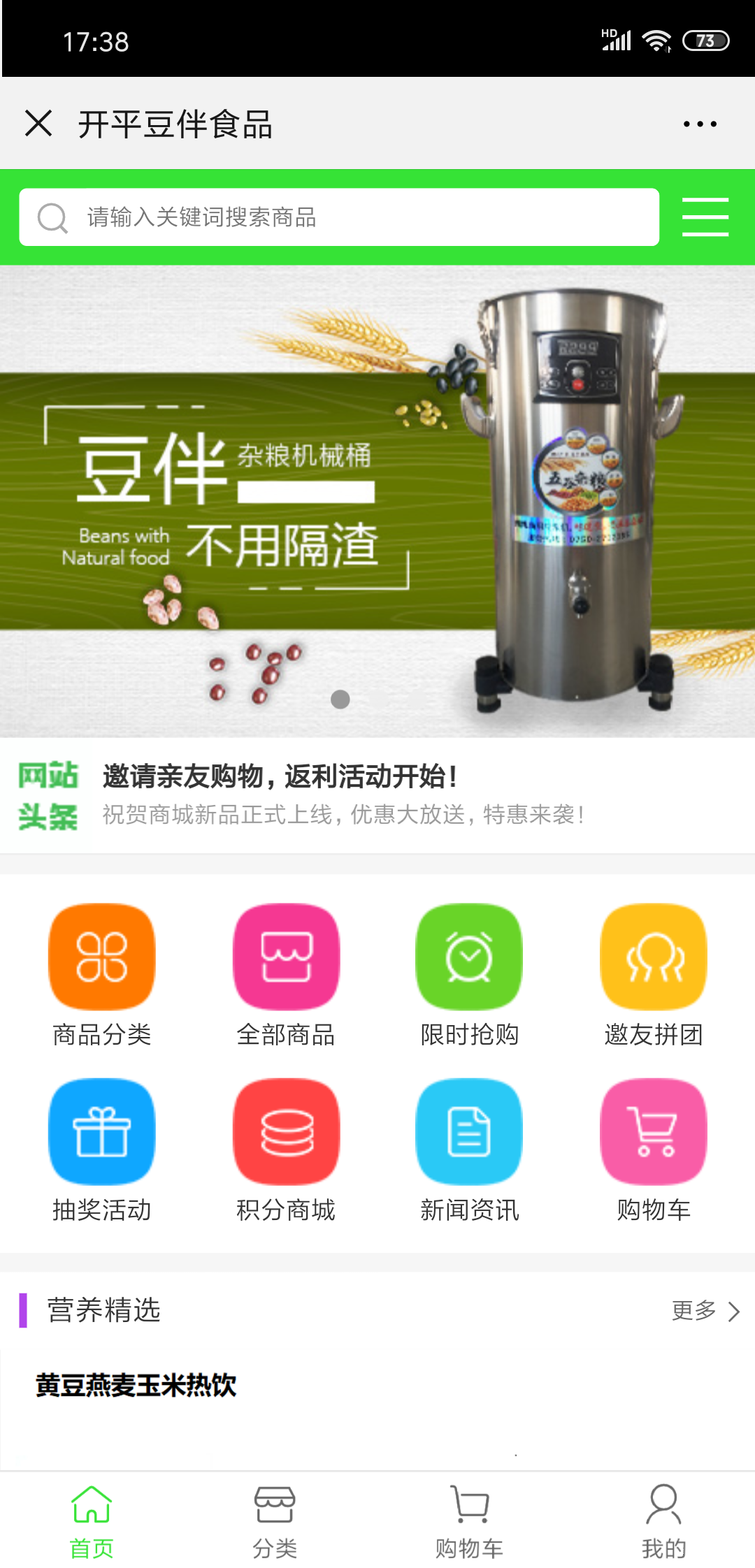755x1568 pixels.
Task: Close the 开平豆伴食品 page
Action: click(38, 124)
